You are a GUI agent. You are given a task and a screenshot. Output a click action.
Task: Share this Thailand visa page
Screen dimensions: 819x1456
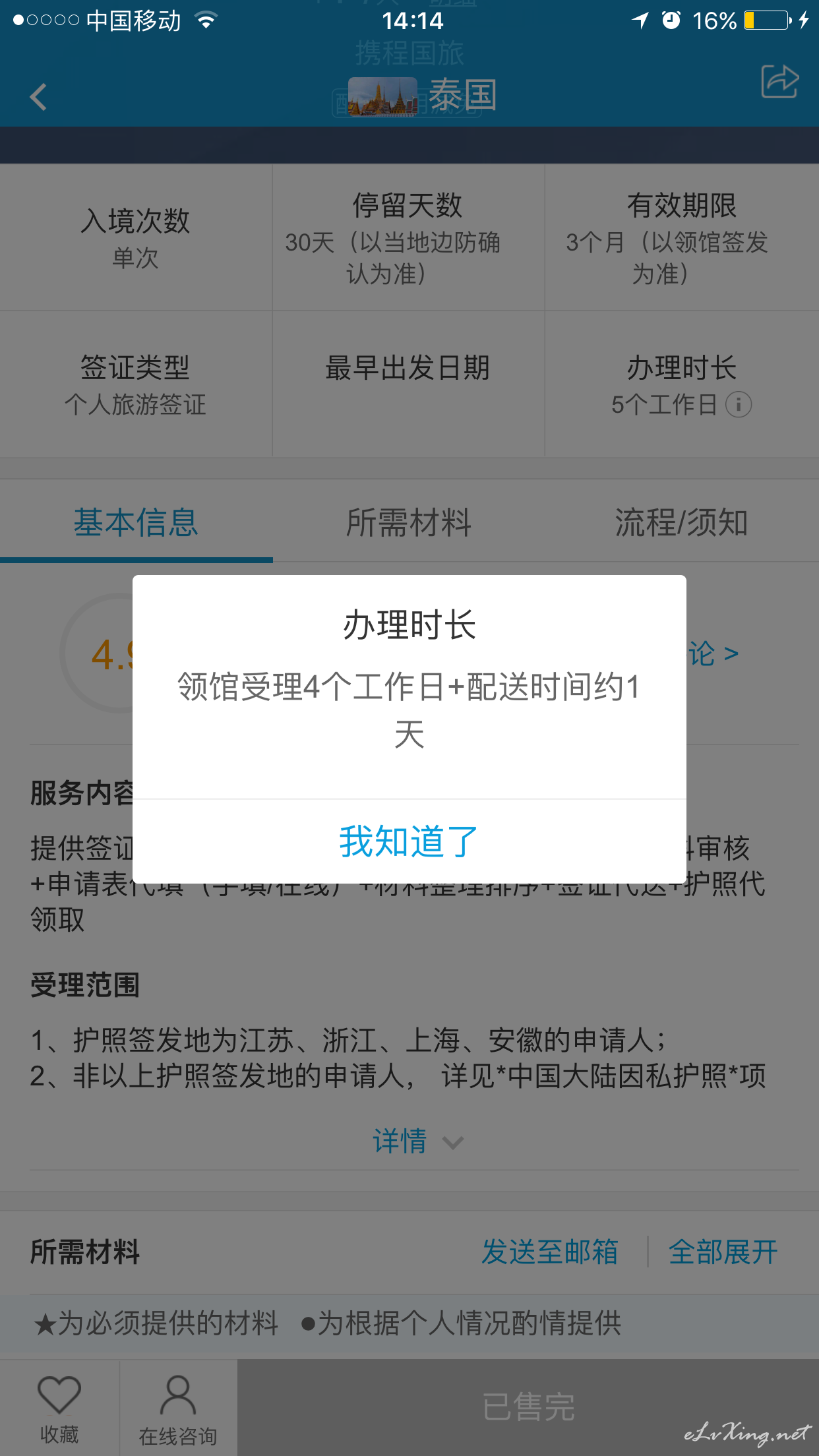tap(779, 82)
